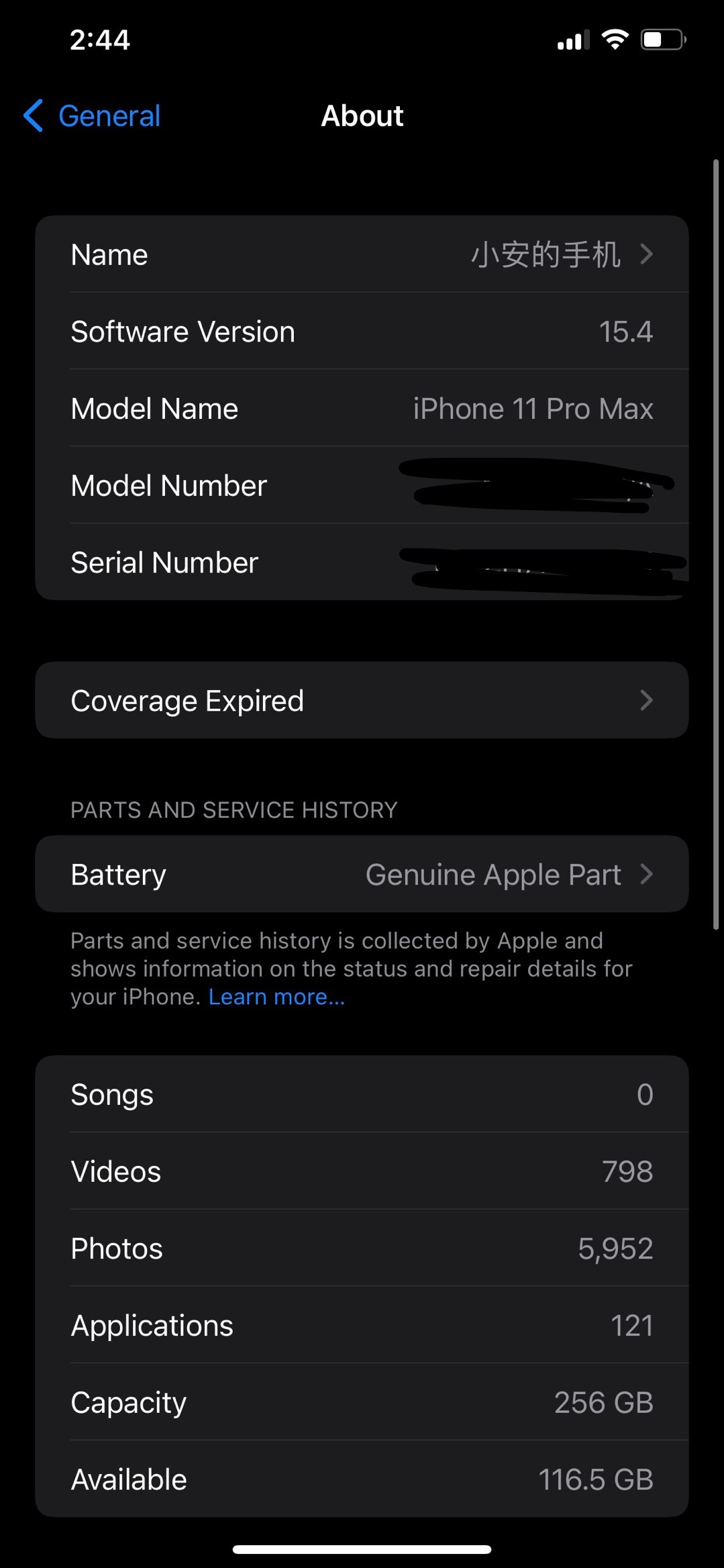The image size is (724, 1568).
Task: Open the Coverage Expired row
Action: (x=362, y=701)
